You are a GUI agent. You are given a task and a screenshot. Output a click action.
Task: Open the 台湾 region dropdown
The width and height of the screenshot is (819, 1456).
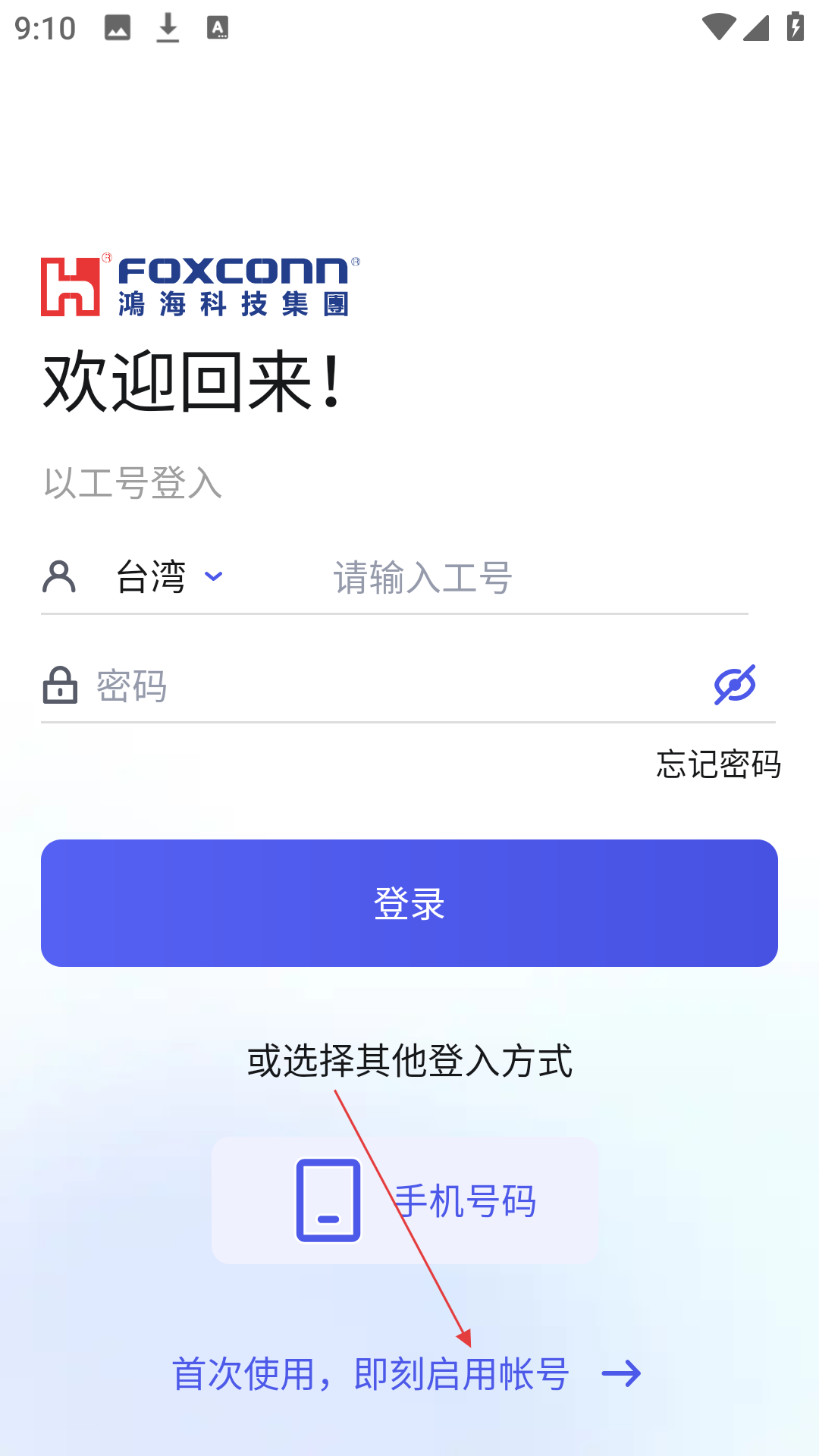click(169, 577)
